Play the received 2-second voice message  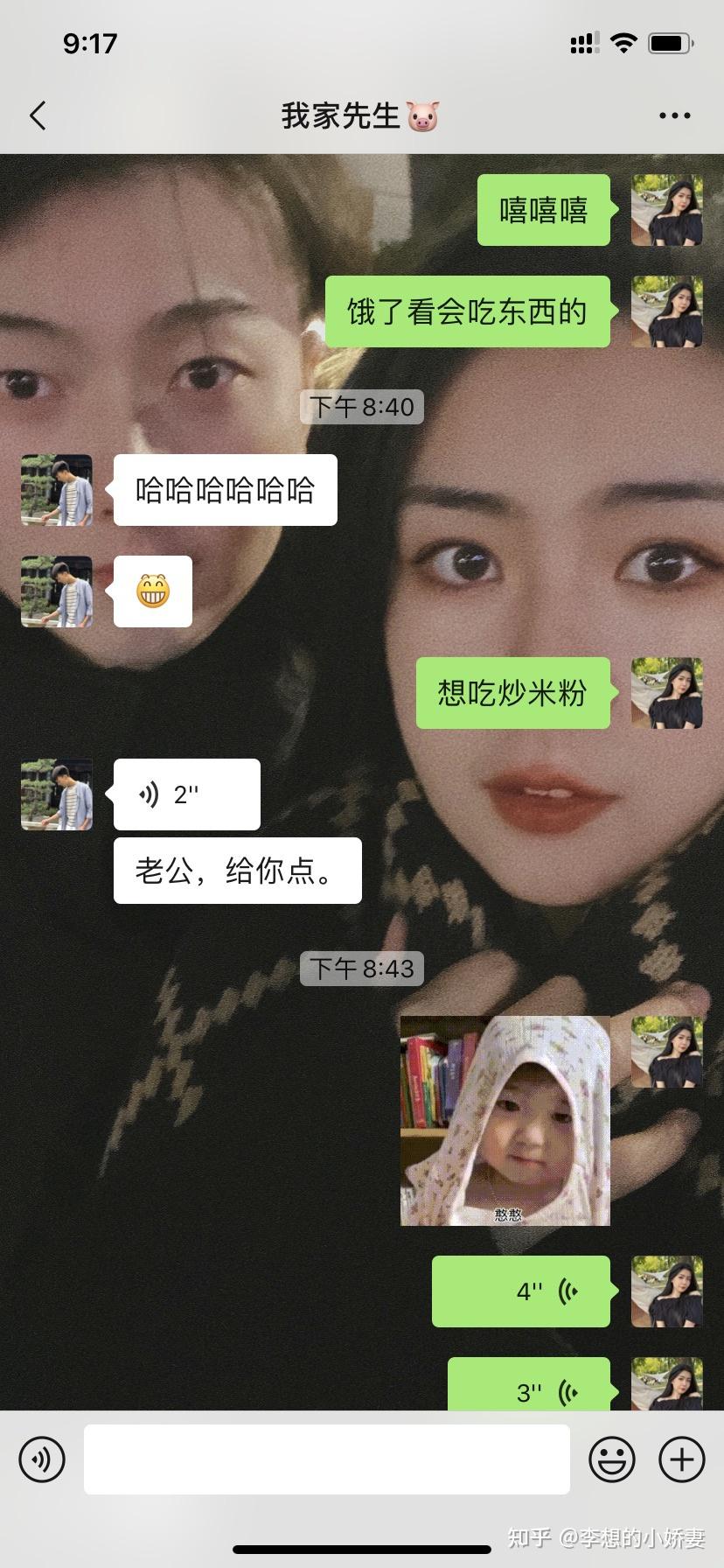[x=186, y=794]
